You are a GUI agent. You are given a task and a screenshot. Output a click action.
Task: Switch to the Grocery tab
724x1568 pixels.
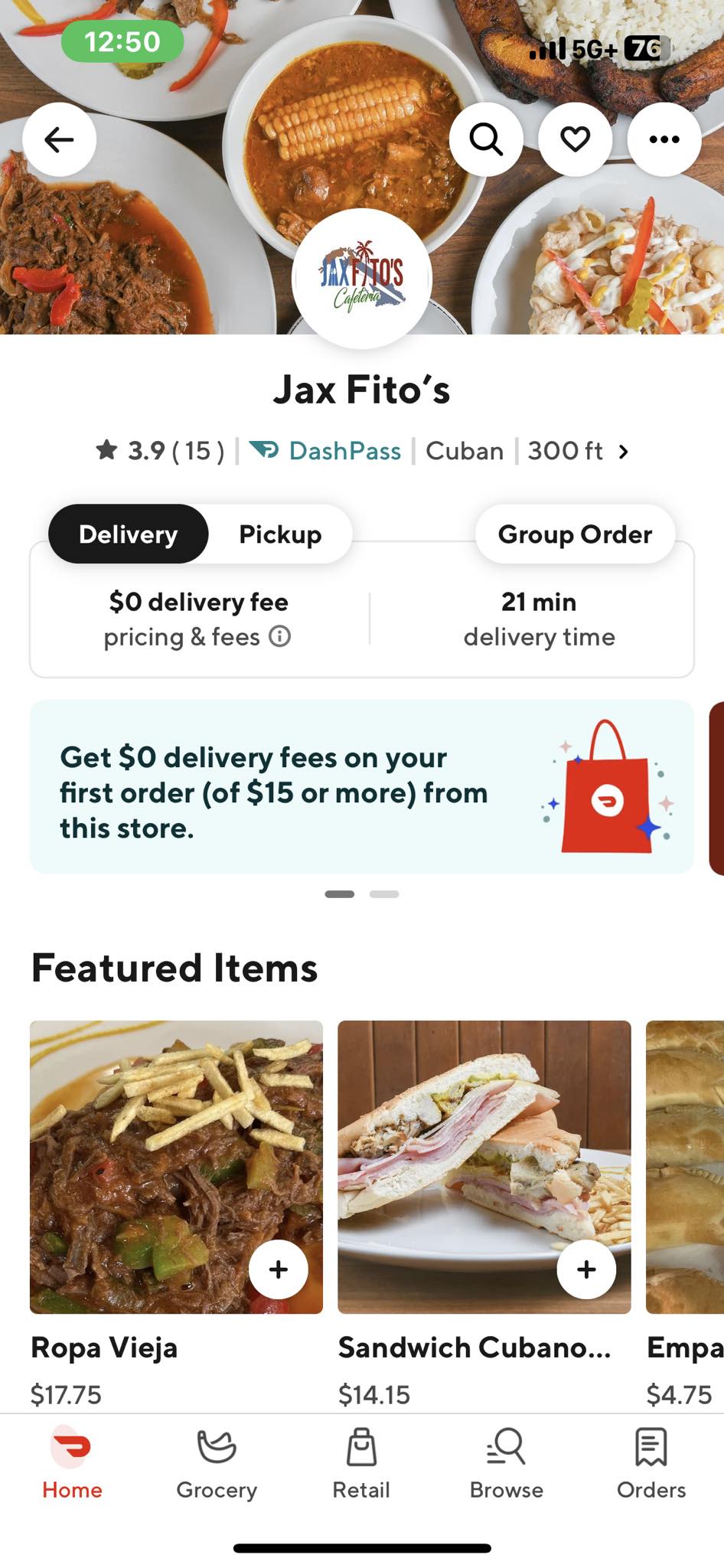pyautogui.click(x=217, y=1459)
